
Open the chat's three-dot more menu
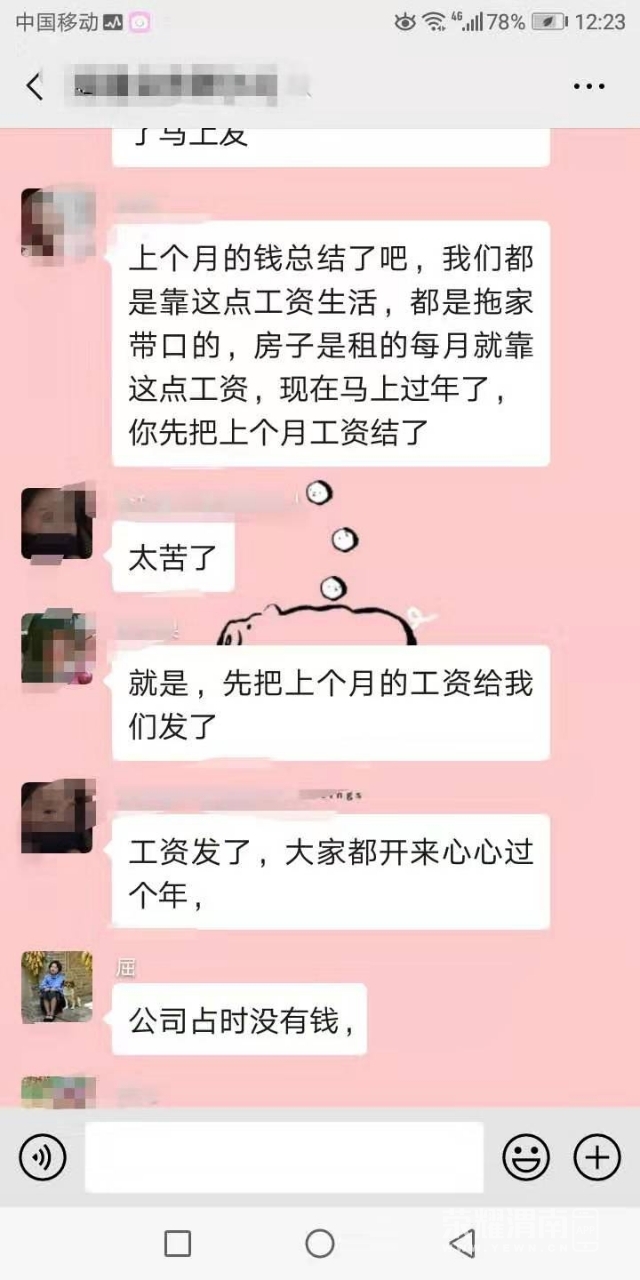coord(589,87)
